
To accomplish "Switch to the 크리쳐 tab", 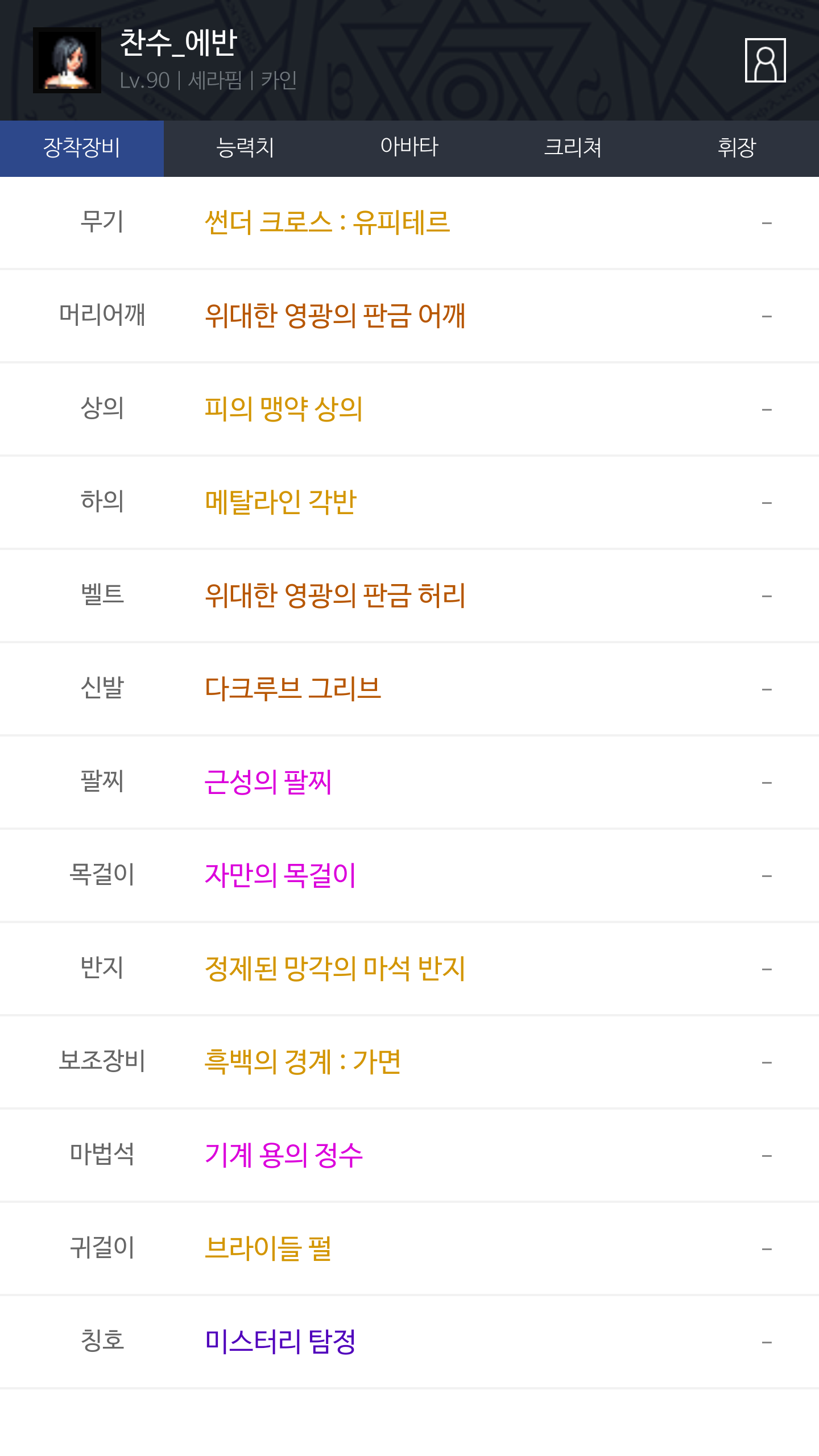I will [573, 148].
